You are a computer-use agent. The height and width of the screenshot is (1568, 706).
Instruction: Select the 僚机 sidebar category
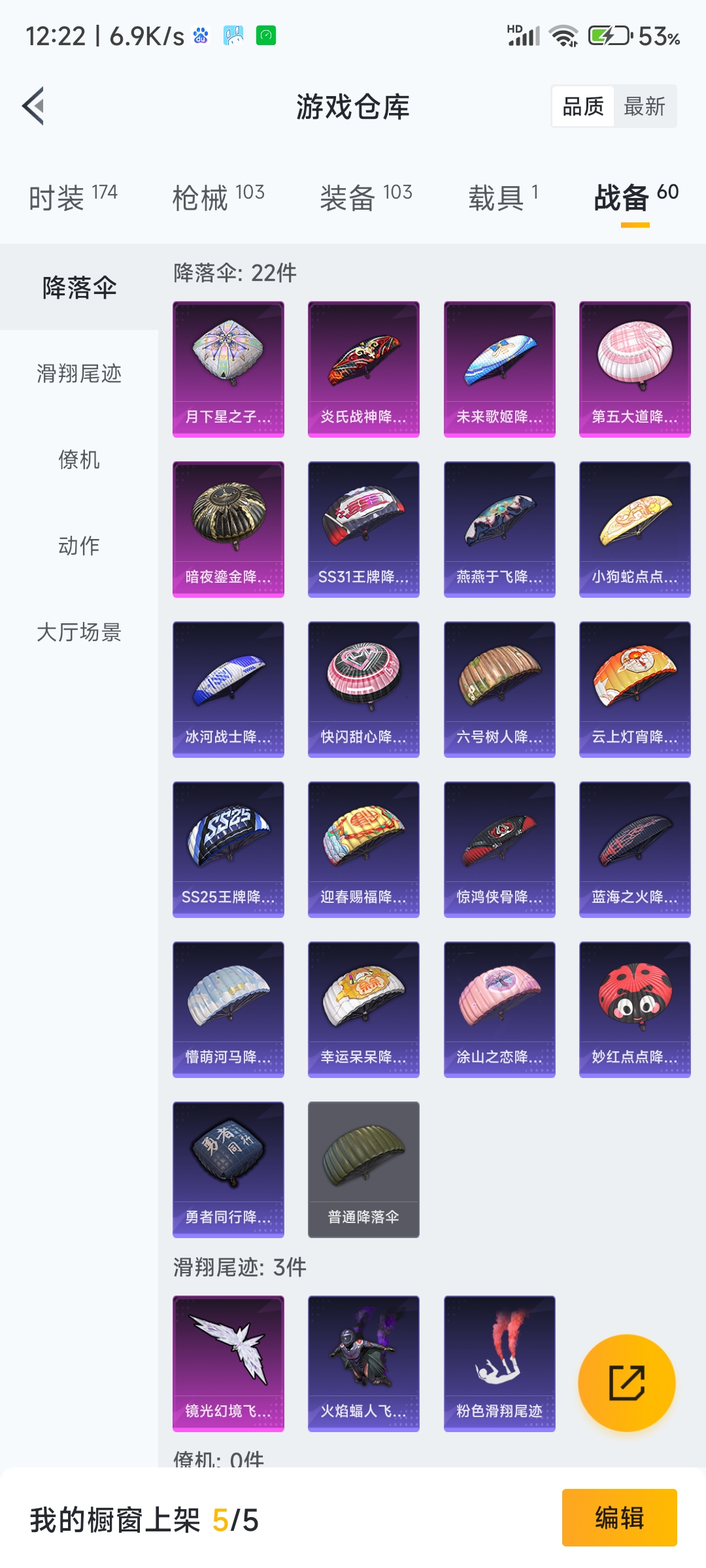pyautogui.click(x=79, y=460)
